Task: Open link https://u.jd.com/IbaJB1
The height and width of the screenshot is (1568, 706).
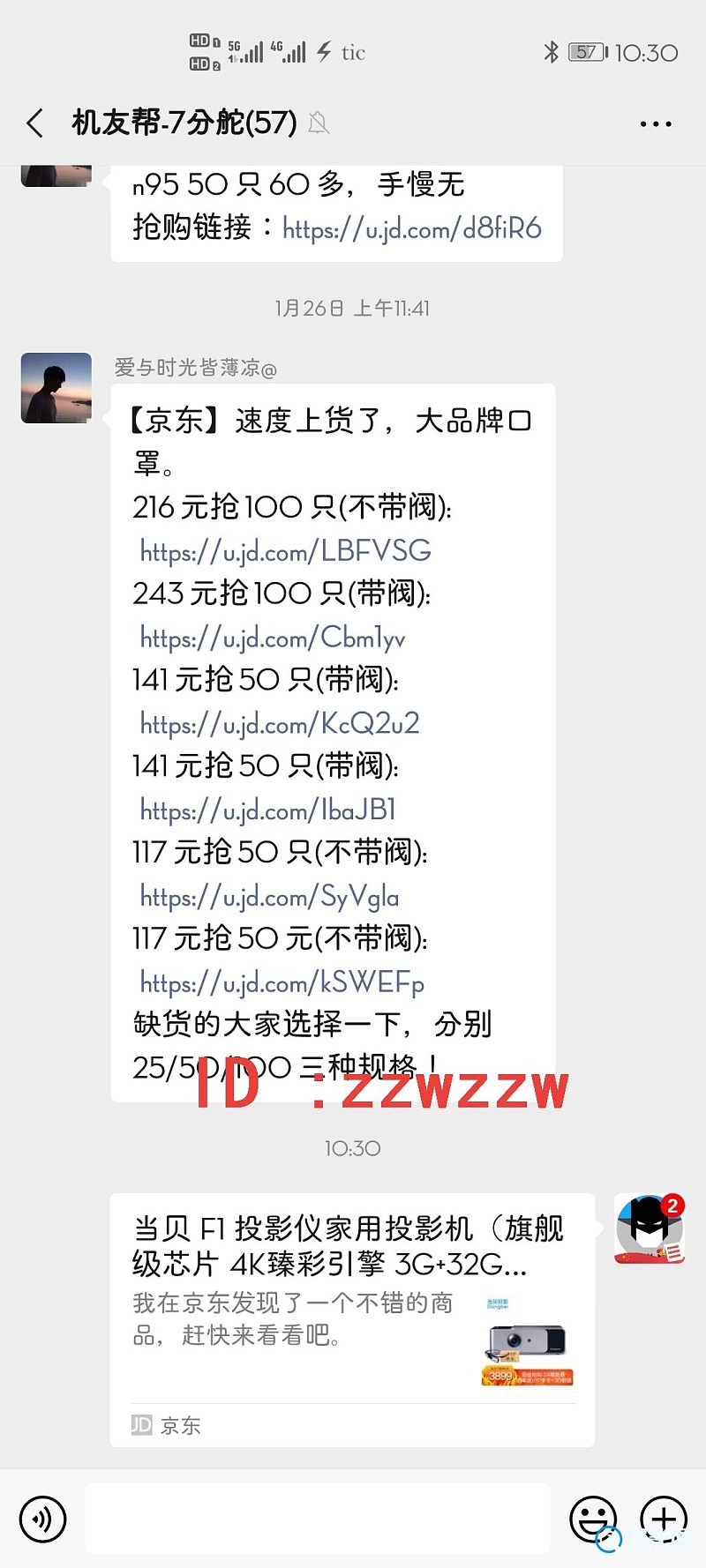Action: pyautogui.click(x=268, y=810)
